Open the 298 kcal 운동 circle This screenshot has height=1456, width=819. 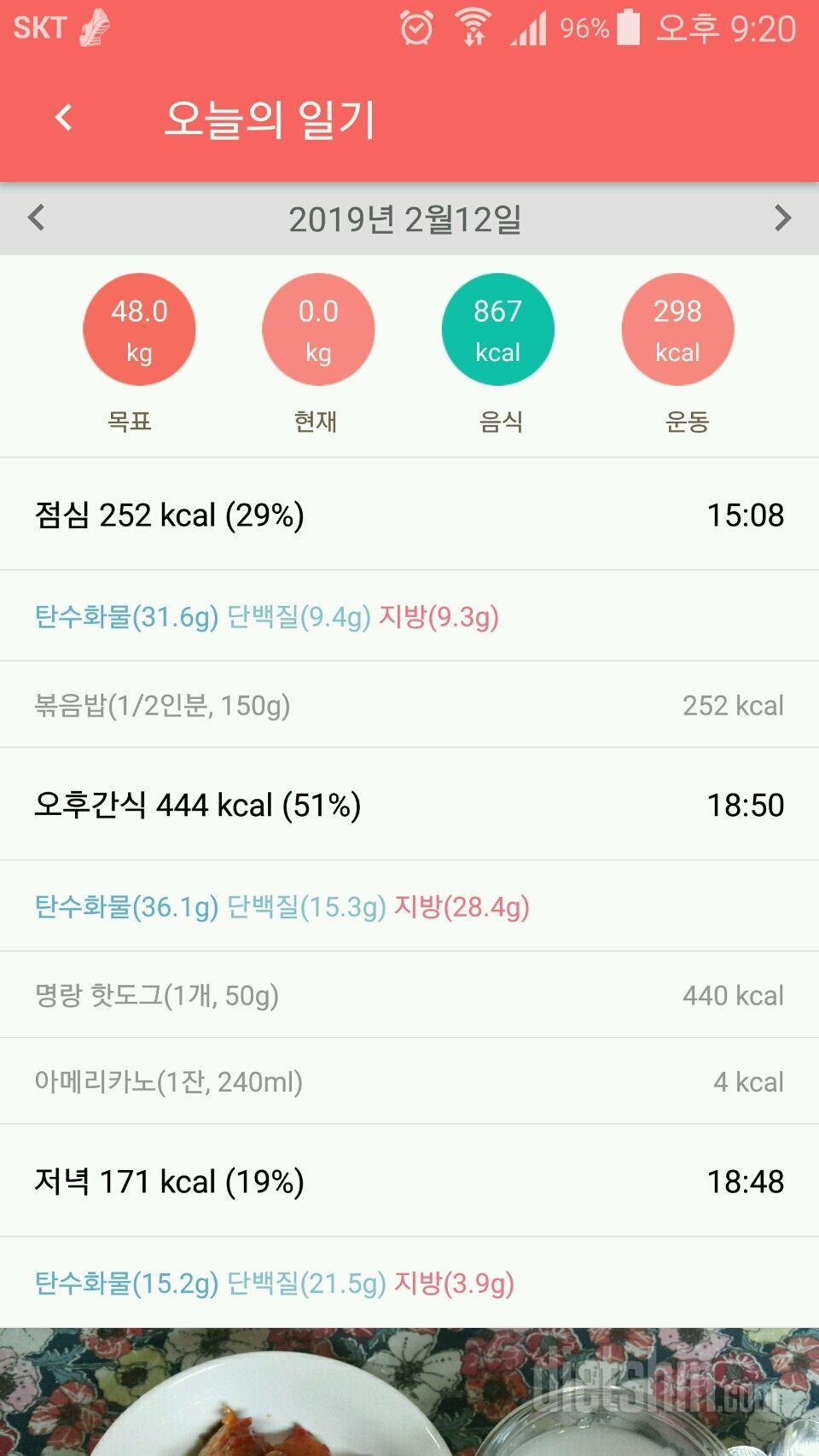(x=677, y=329)
